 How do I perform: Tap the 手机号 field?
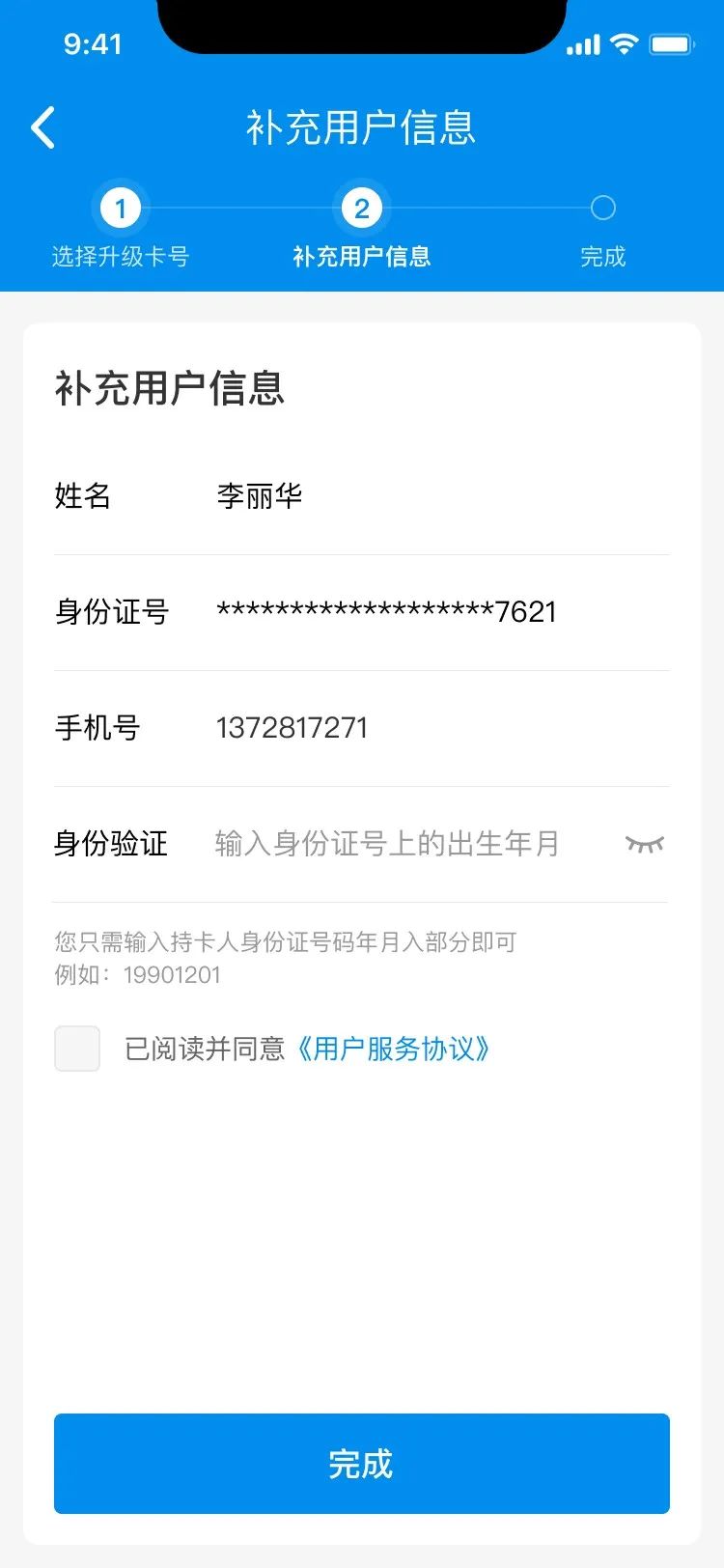(x=362, y=728)
